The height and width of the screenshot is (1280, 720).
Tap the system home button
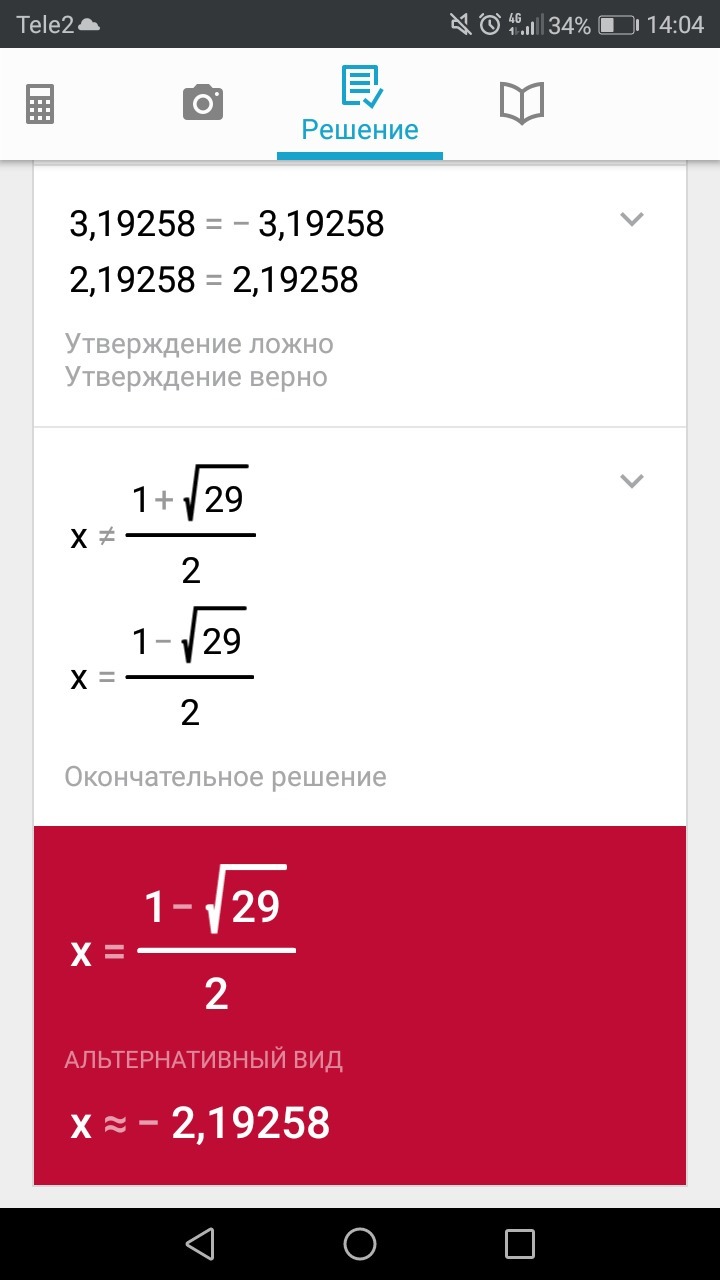(360, 1243)
